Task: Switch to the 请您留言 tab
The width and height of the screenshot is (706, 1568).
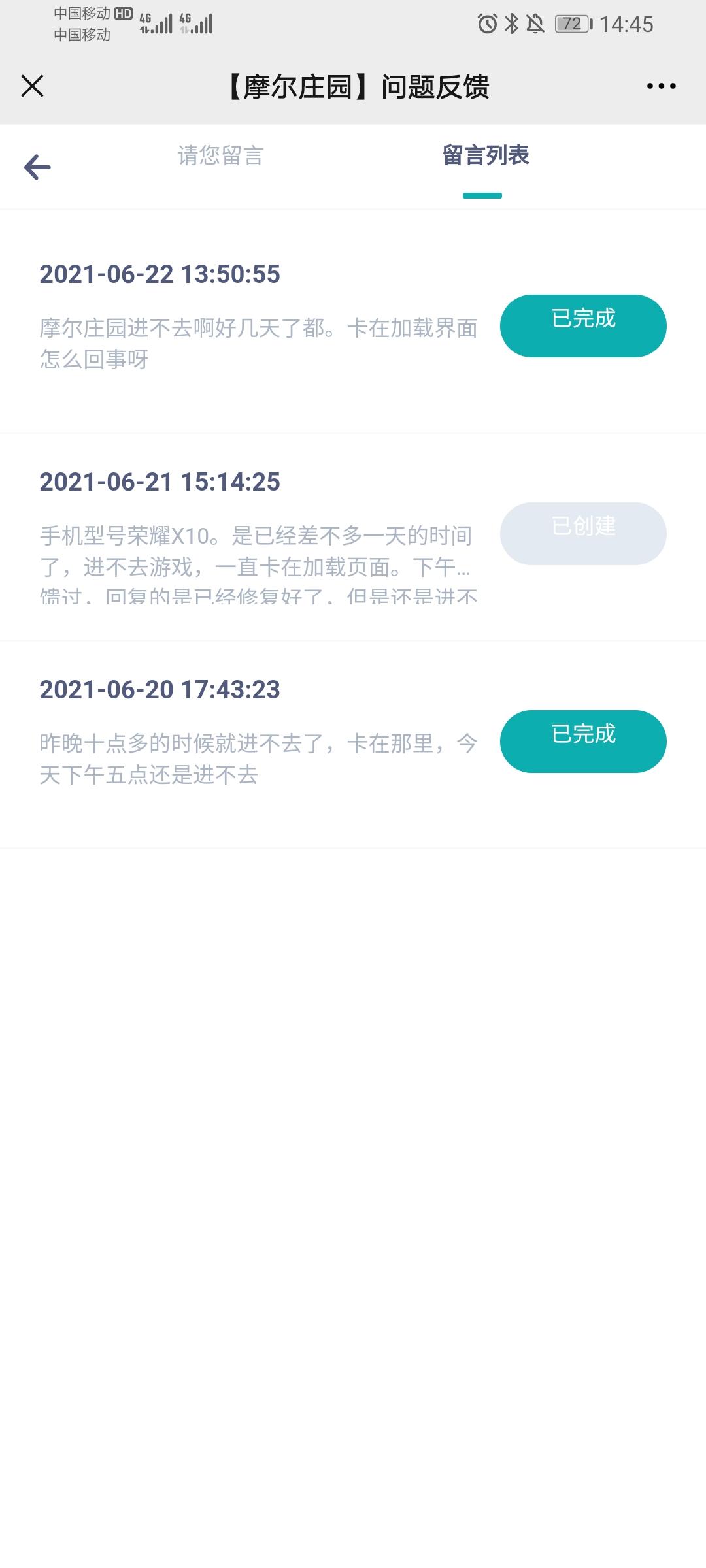Action: (219, 157)
